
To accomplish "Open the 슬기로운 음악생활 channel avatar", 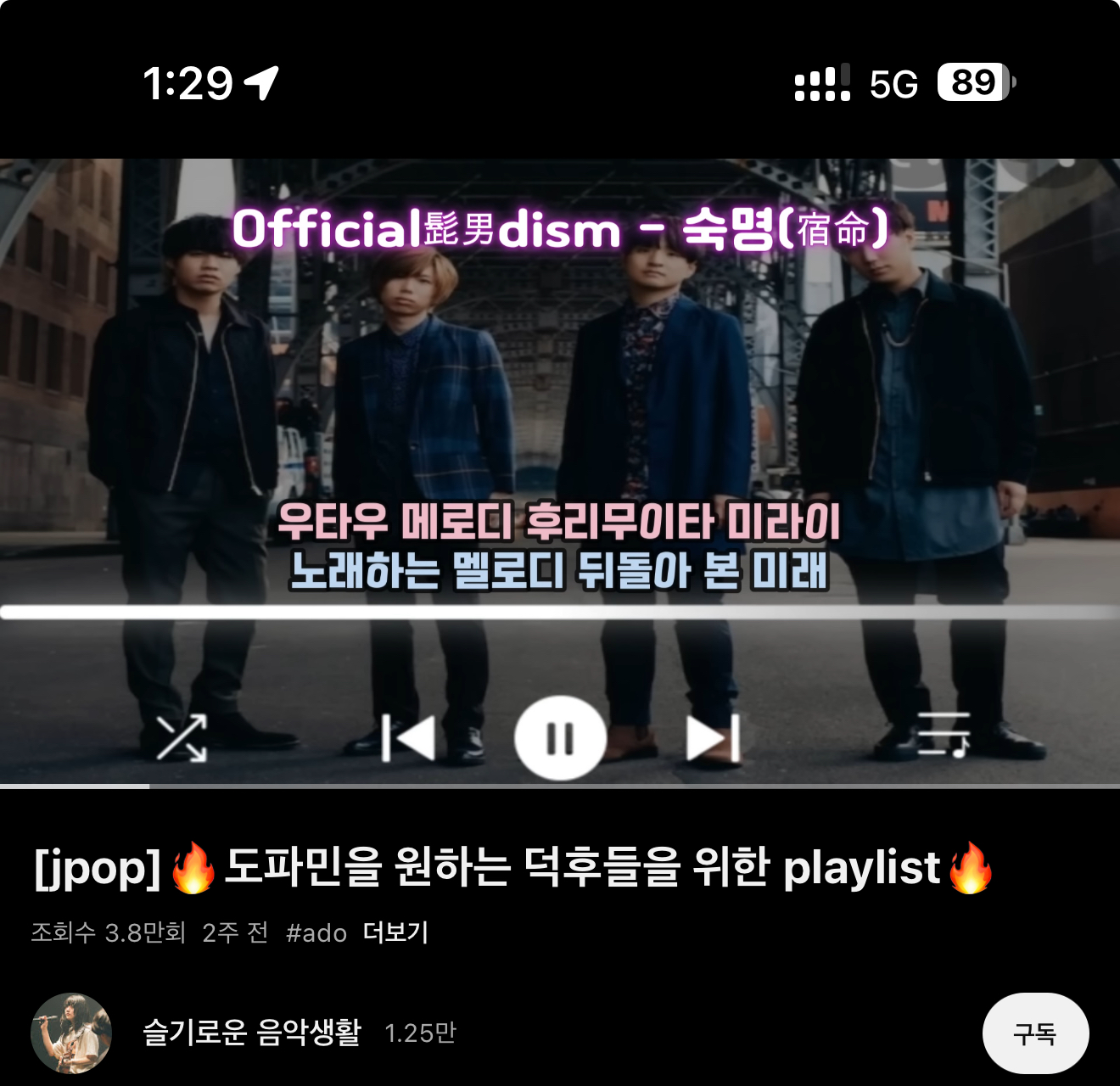I will click(71, 1033).
